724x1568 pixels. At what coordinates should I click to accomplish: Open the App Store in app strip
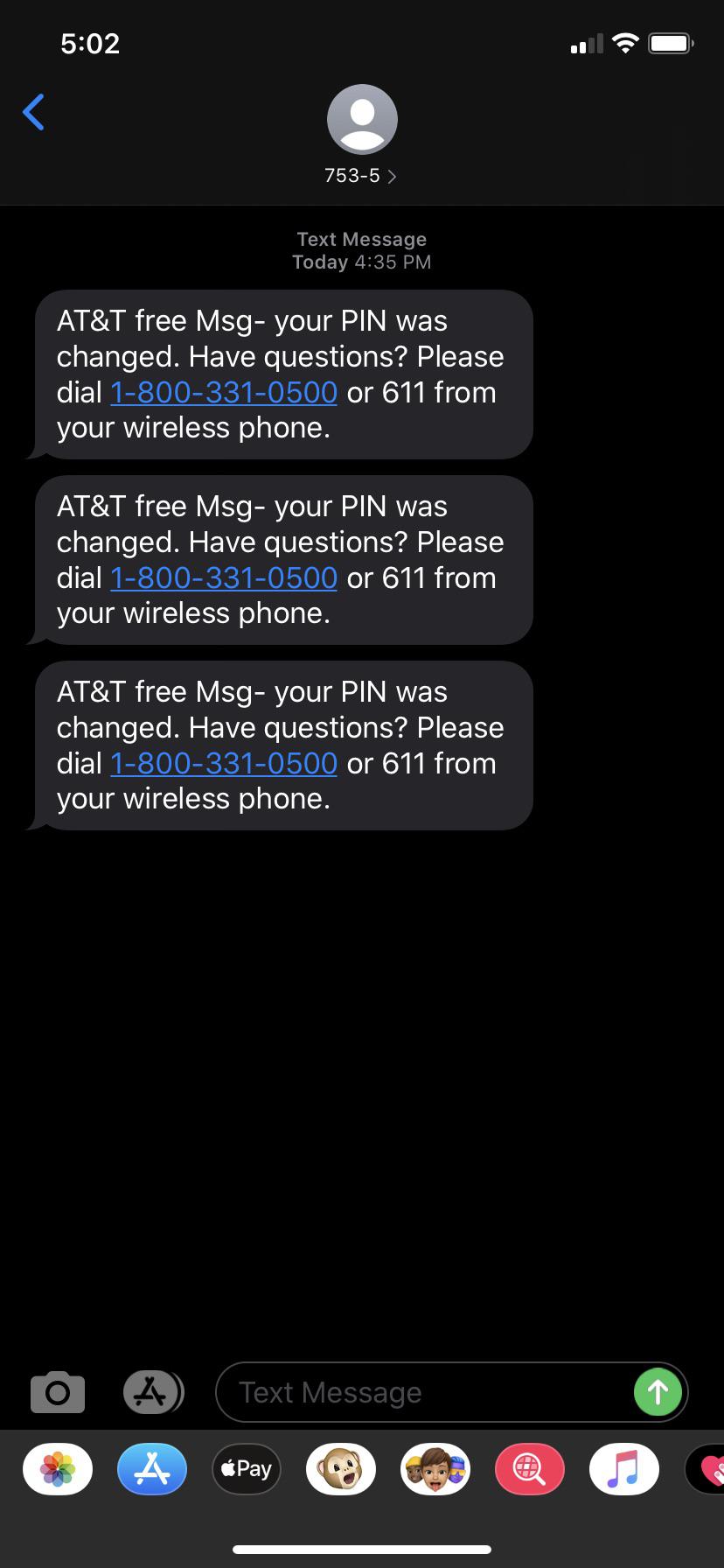pyautogui.click(x=152, y=1469)
